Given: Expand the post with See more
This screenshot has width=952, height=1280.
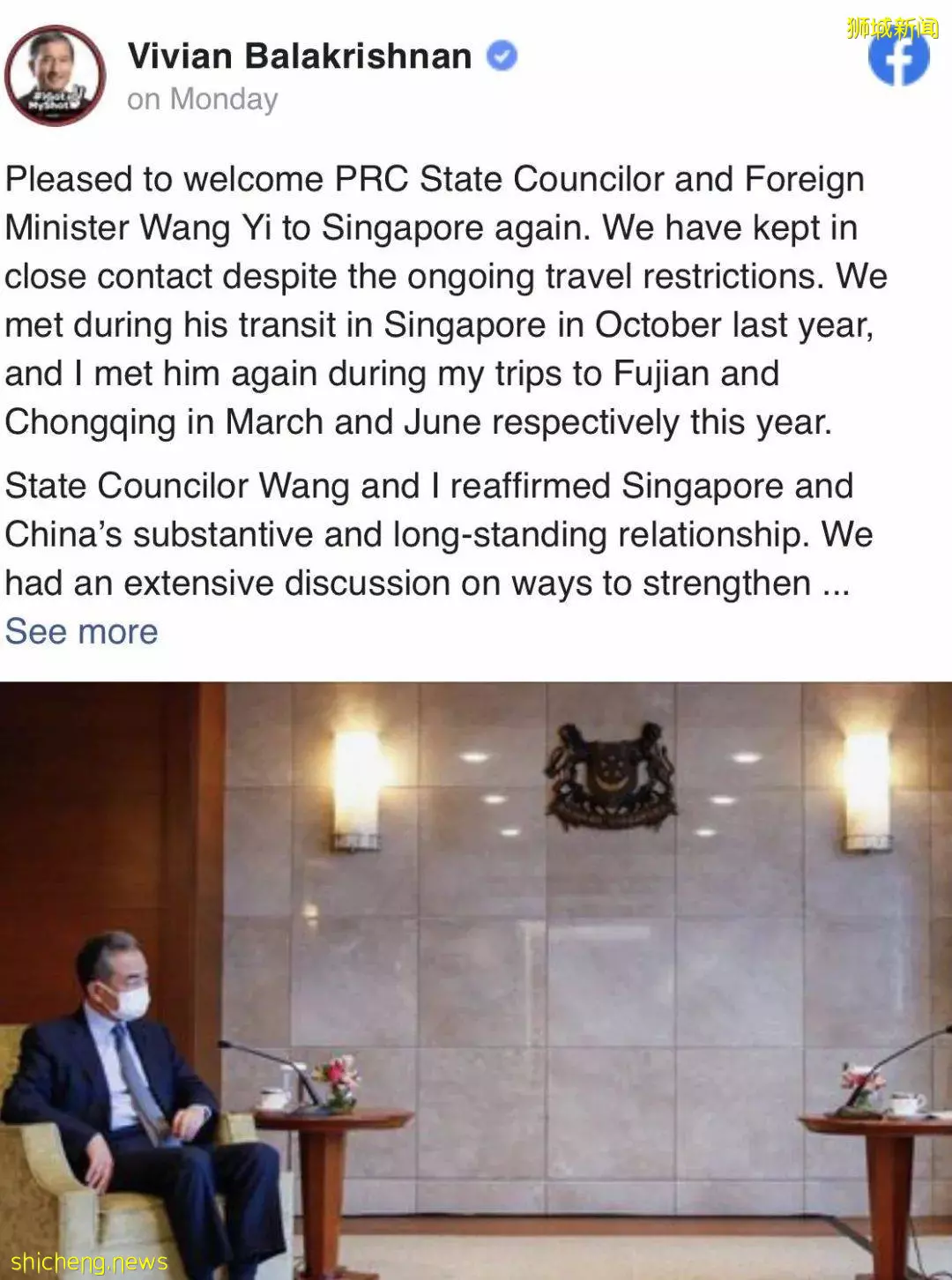Looking at the screenshot, I should 81,632.
